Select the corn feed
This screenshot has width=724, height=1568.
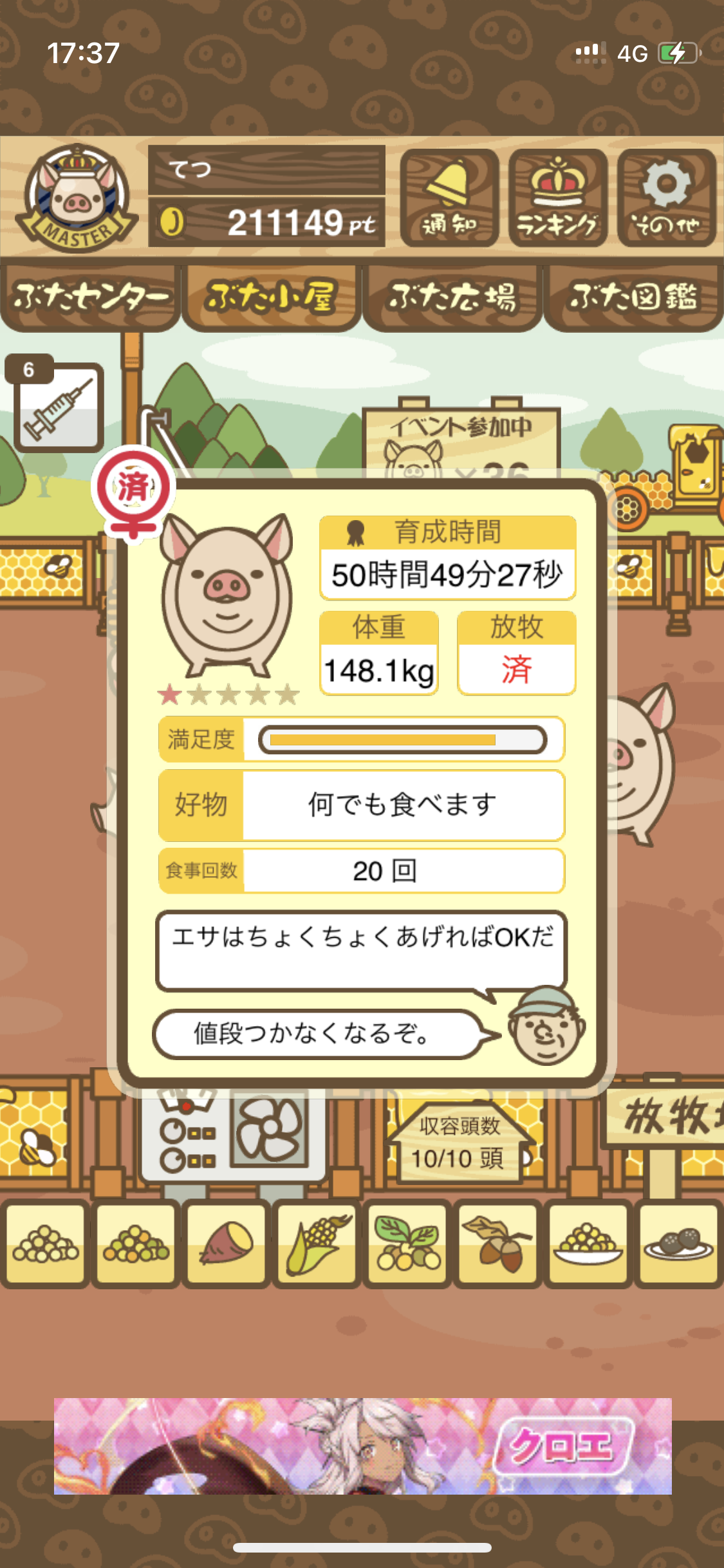click(x=317, y=1244)
